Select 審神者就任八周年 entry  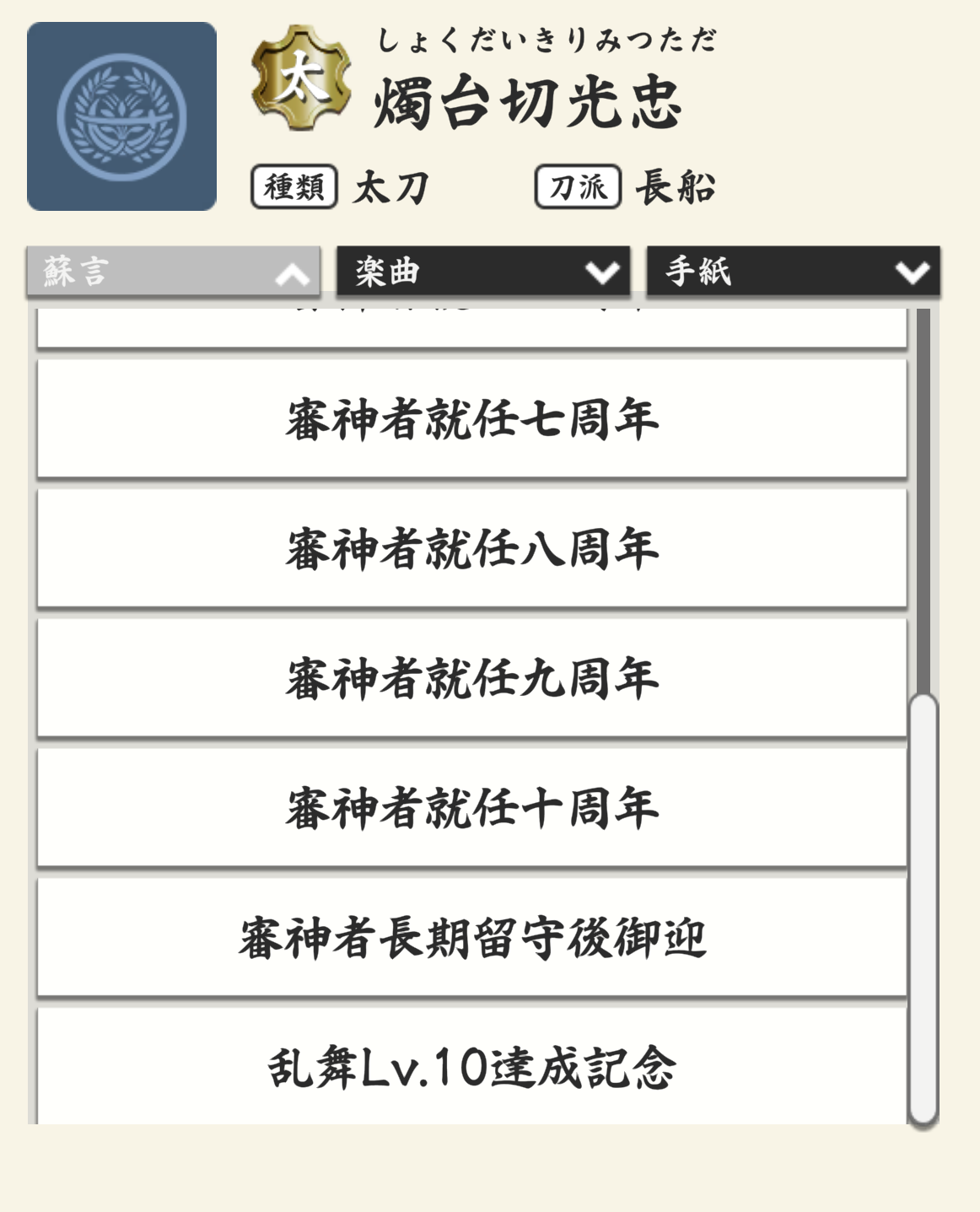pos(471,549)
